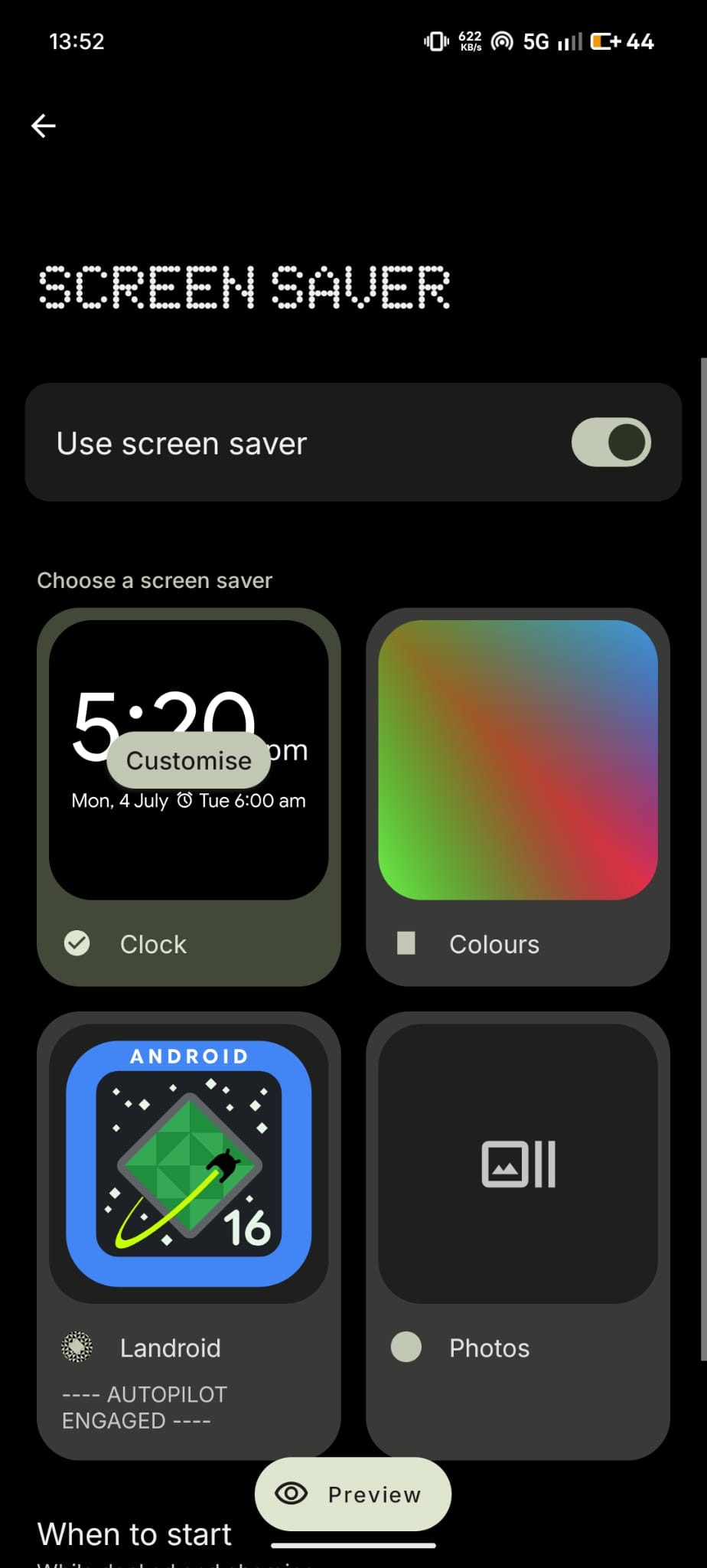Tap the spinner icon next to Landroid
This screenshot has width=707, height=1568.
tap(76, 1347)
